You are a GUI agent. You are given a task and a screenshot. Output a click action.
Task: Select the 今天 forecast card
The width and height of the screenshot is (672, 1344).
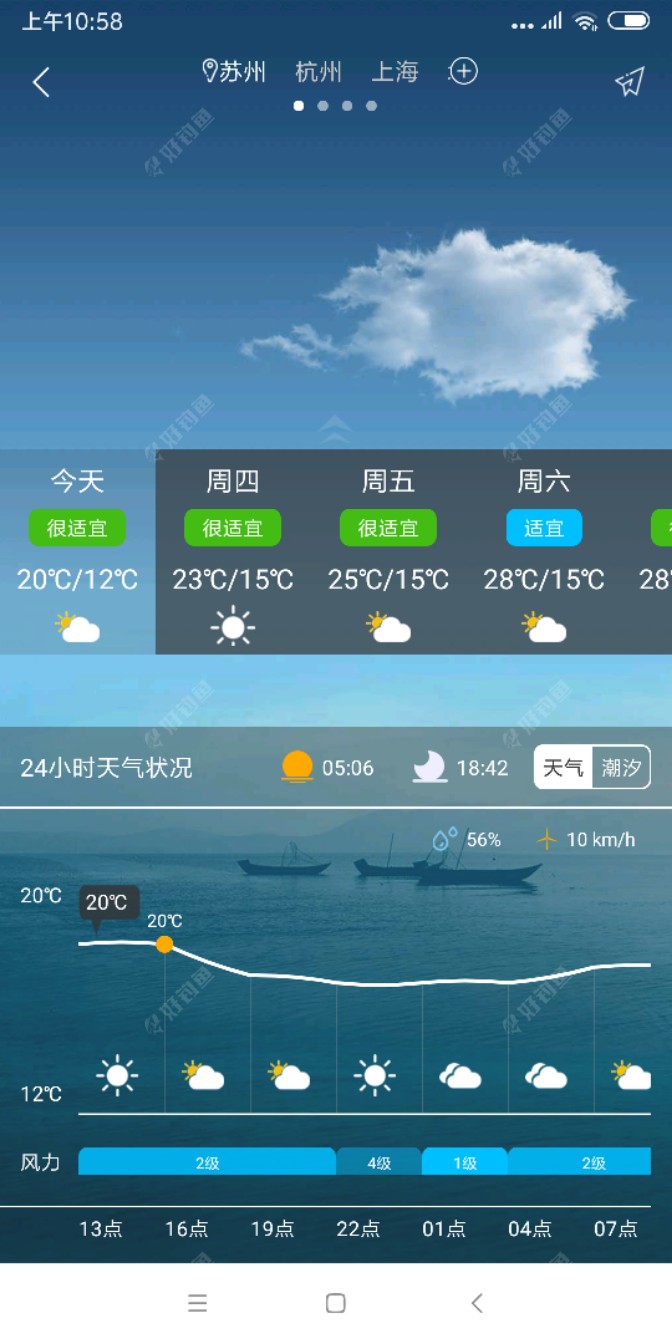[78, 552]
